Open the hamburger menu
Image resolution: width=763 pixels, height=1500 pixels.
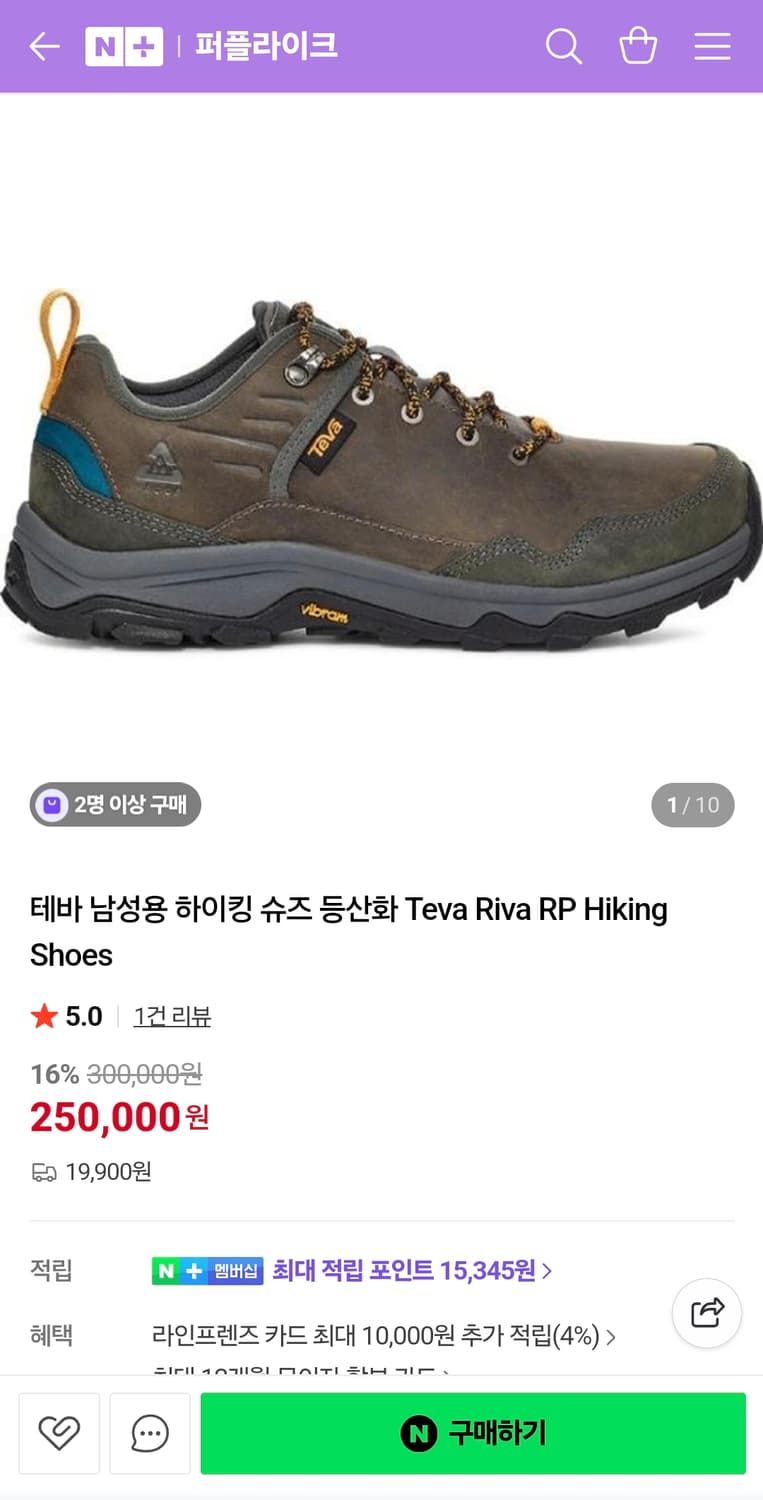click(x=712, y=45)
